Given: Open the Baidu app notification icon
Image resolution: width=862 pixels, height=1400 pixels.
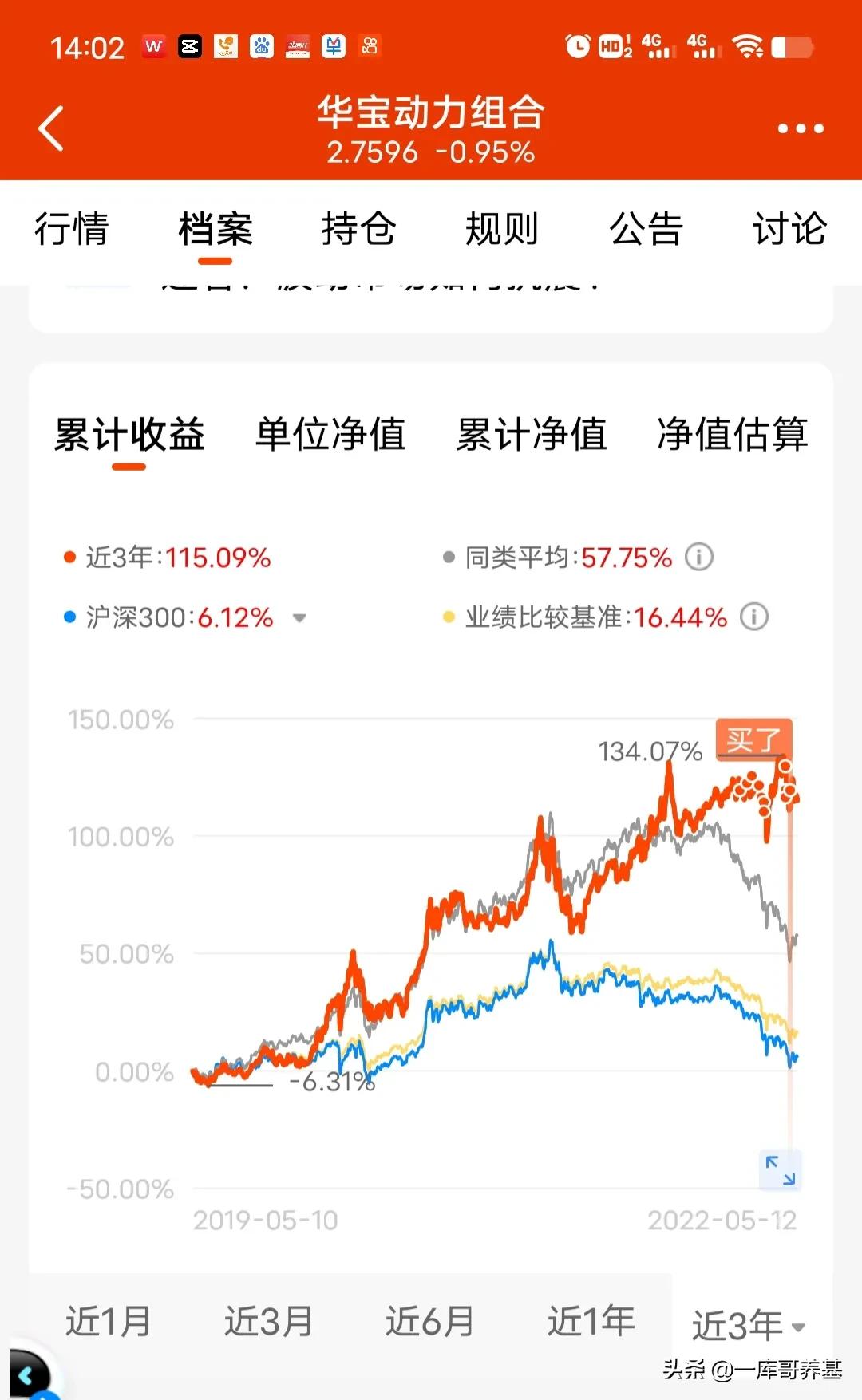Looking at the screenshot, I should pos(262,47).
